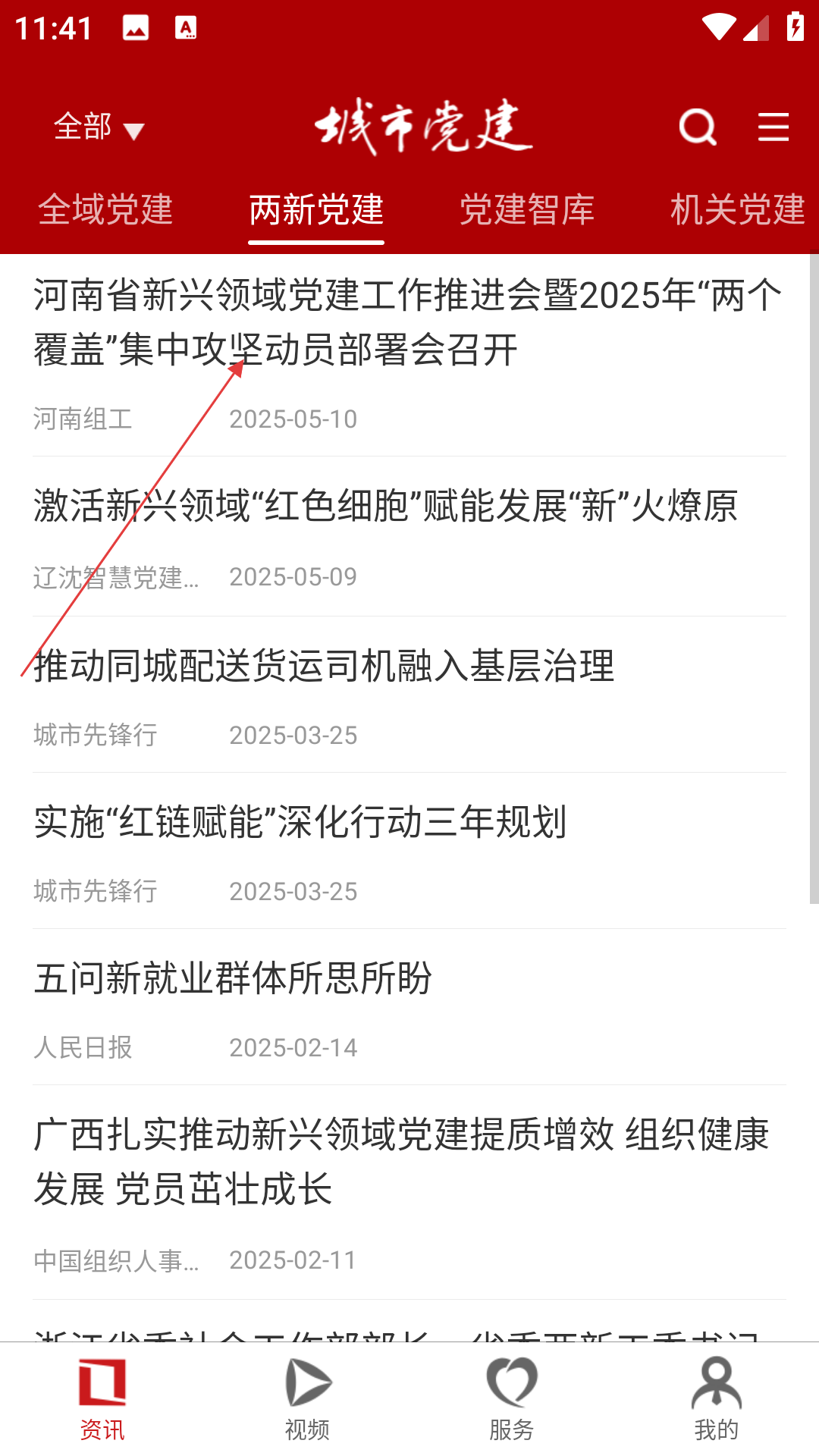819x1456 pixels.
Task: Open the 我的 profile tab
Action: 717,1399
